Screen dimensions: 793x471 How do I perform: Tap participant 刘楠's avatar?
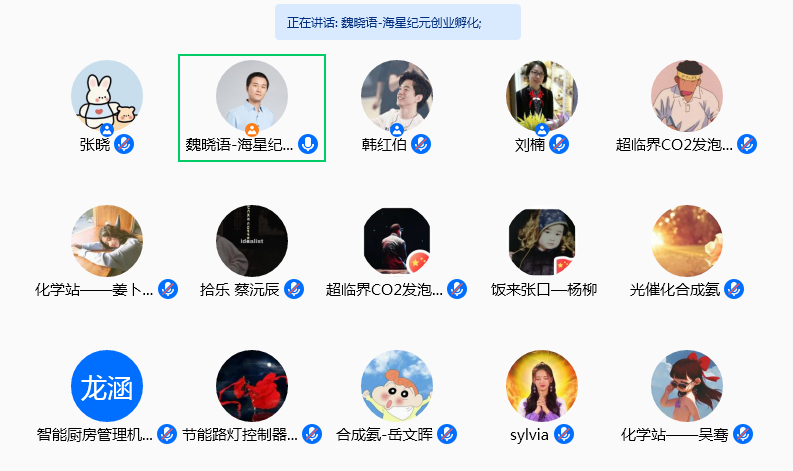pyautogui.click(x=542, y=97)
